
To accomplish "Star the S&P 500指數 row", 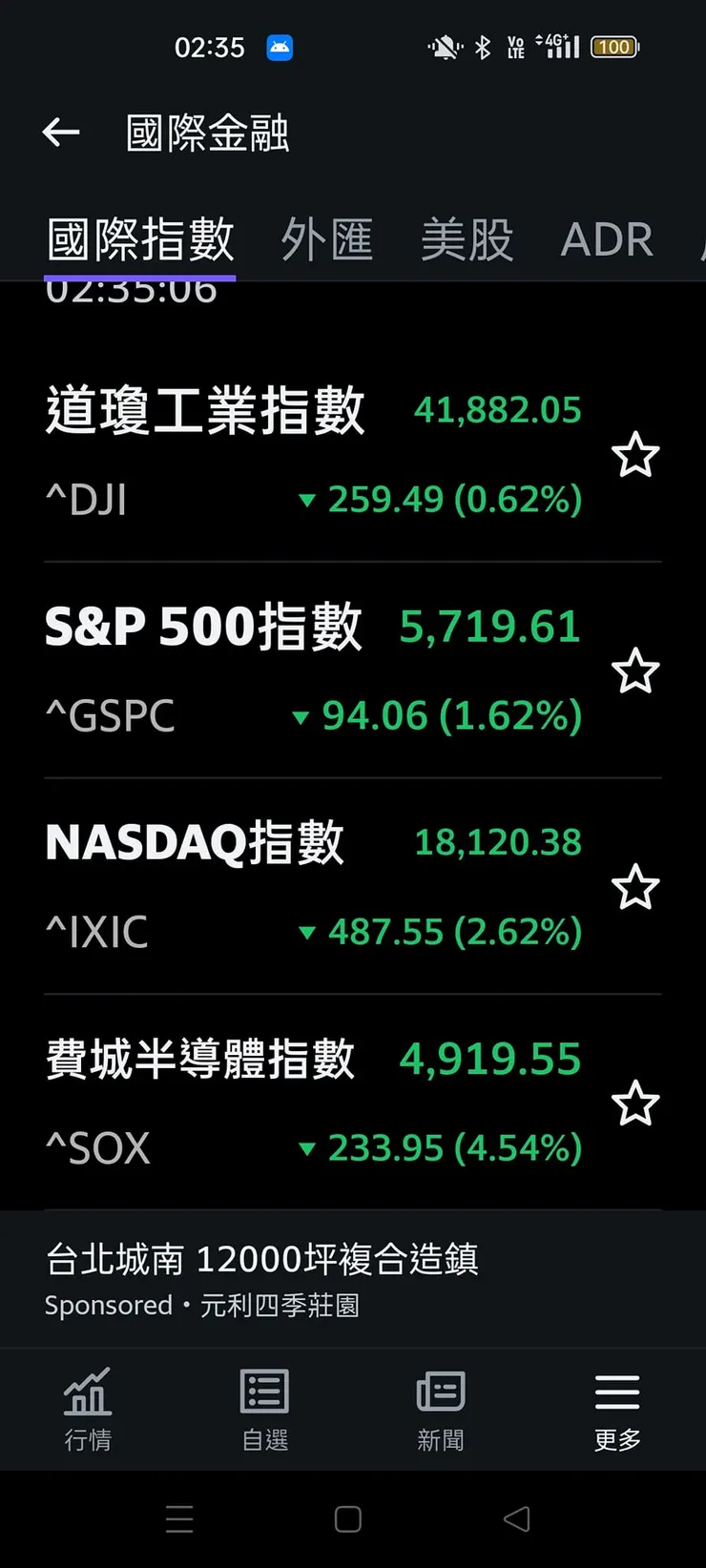I will [635, 671].
